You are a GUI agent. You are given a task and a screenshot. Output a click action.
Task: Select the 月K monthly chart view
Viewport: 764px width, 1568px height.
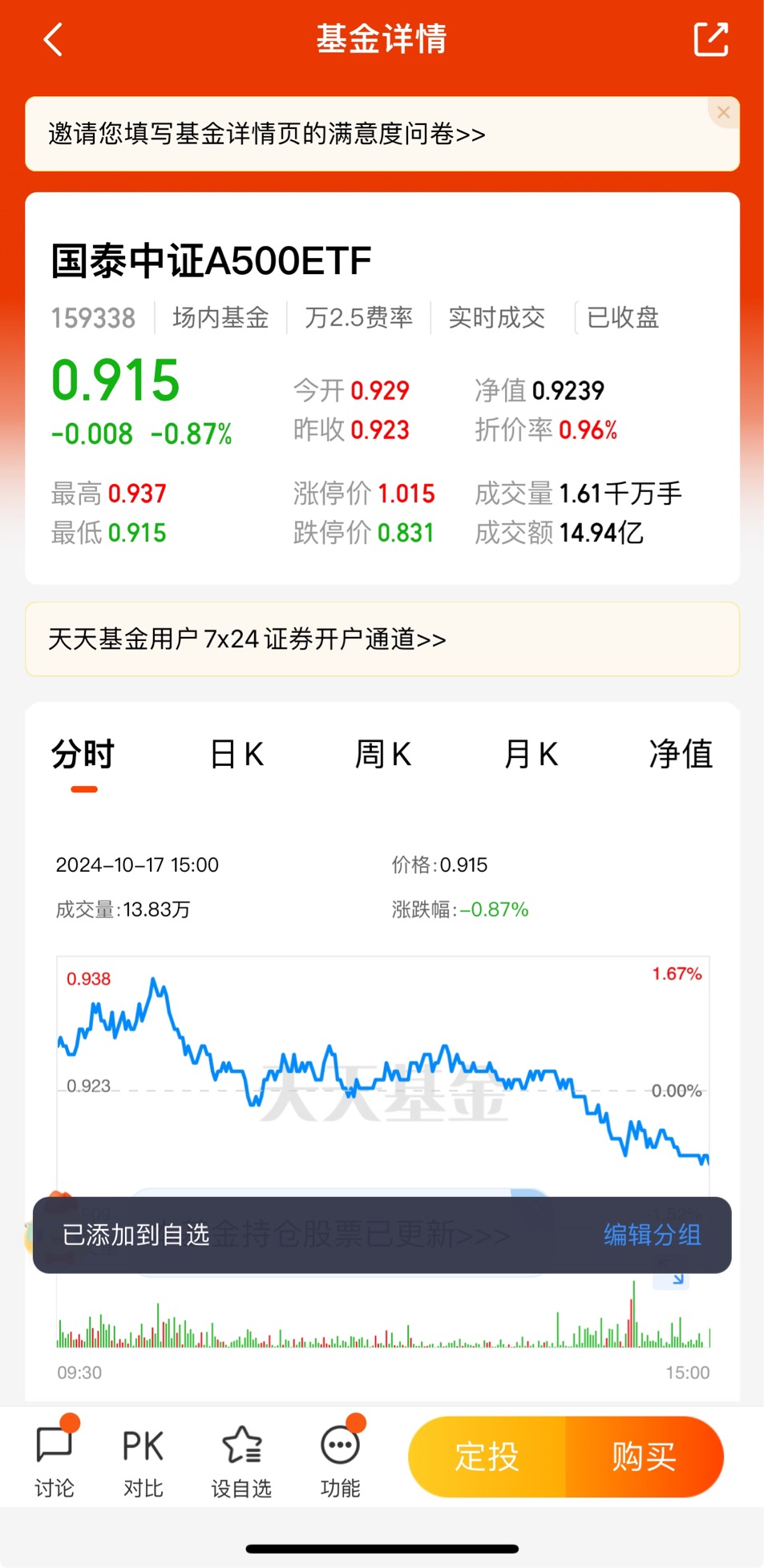tap(532, 753)
